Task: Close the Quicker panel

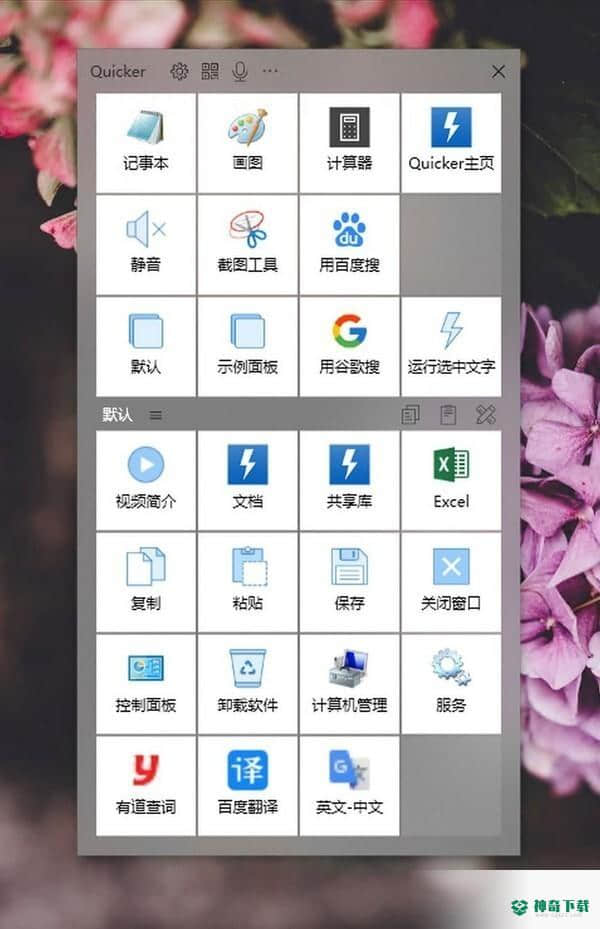Action: [498, 71]
